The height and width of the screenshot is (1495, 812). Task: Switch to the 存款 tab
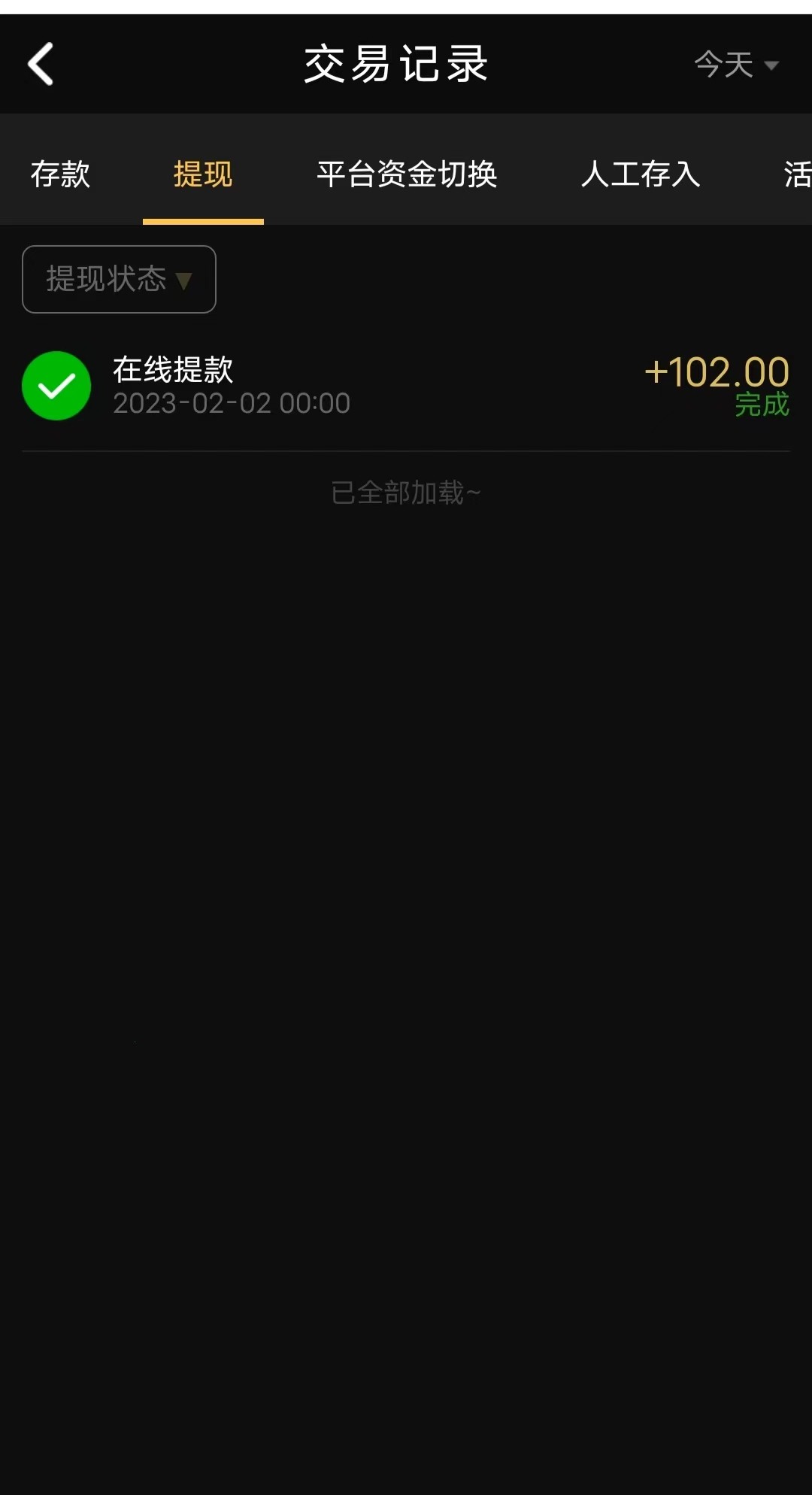point(60,174)
